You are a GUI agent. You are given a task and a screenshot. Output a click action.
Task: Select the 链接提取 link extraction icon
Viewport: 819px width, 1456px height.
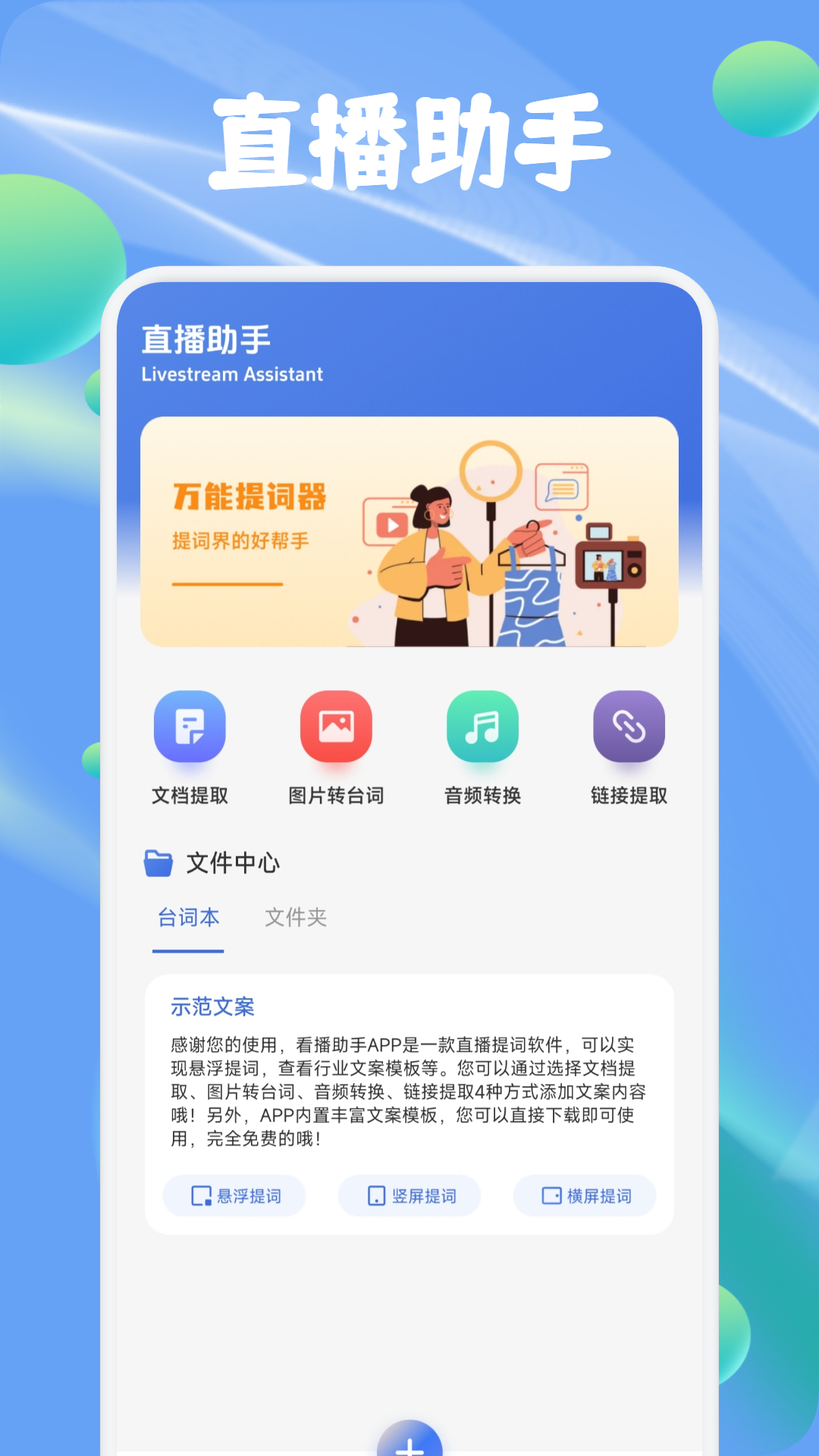coord(629,726)
